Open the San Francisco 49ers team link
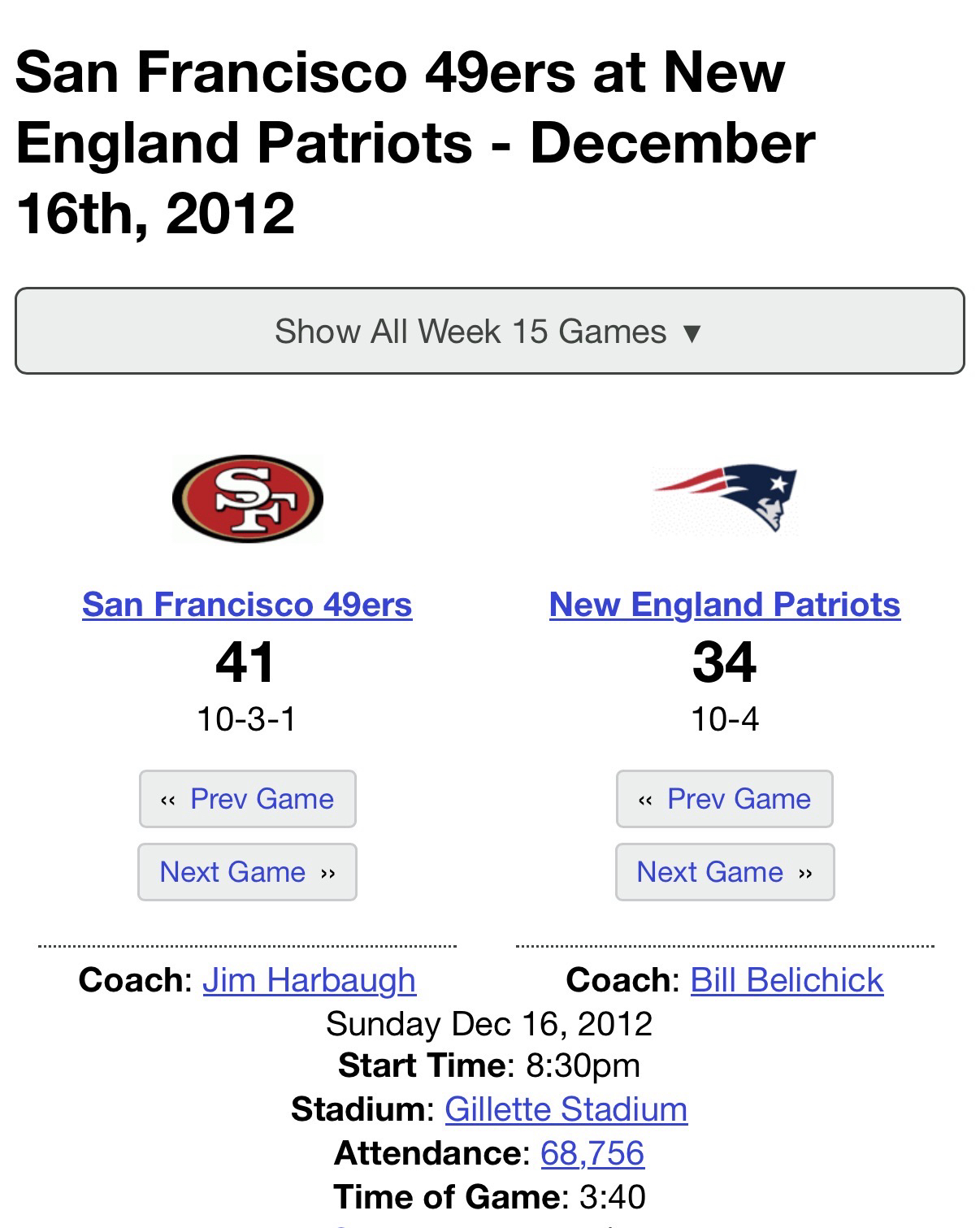Image resolution: width=980 pixels, height=1228 pixels. point(247,605)
